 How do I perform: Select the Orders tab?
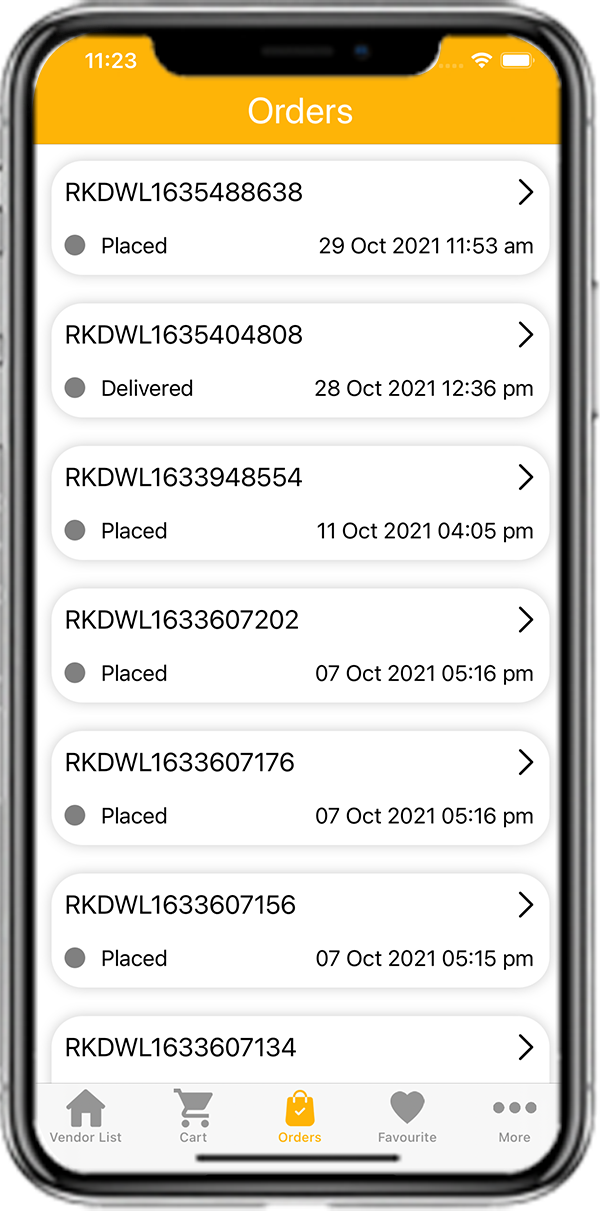tap(300, 1117)
